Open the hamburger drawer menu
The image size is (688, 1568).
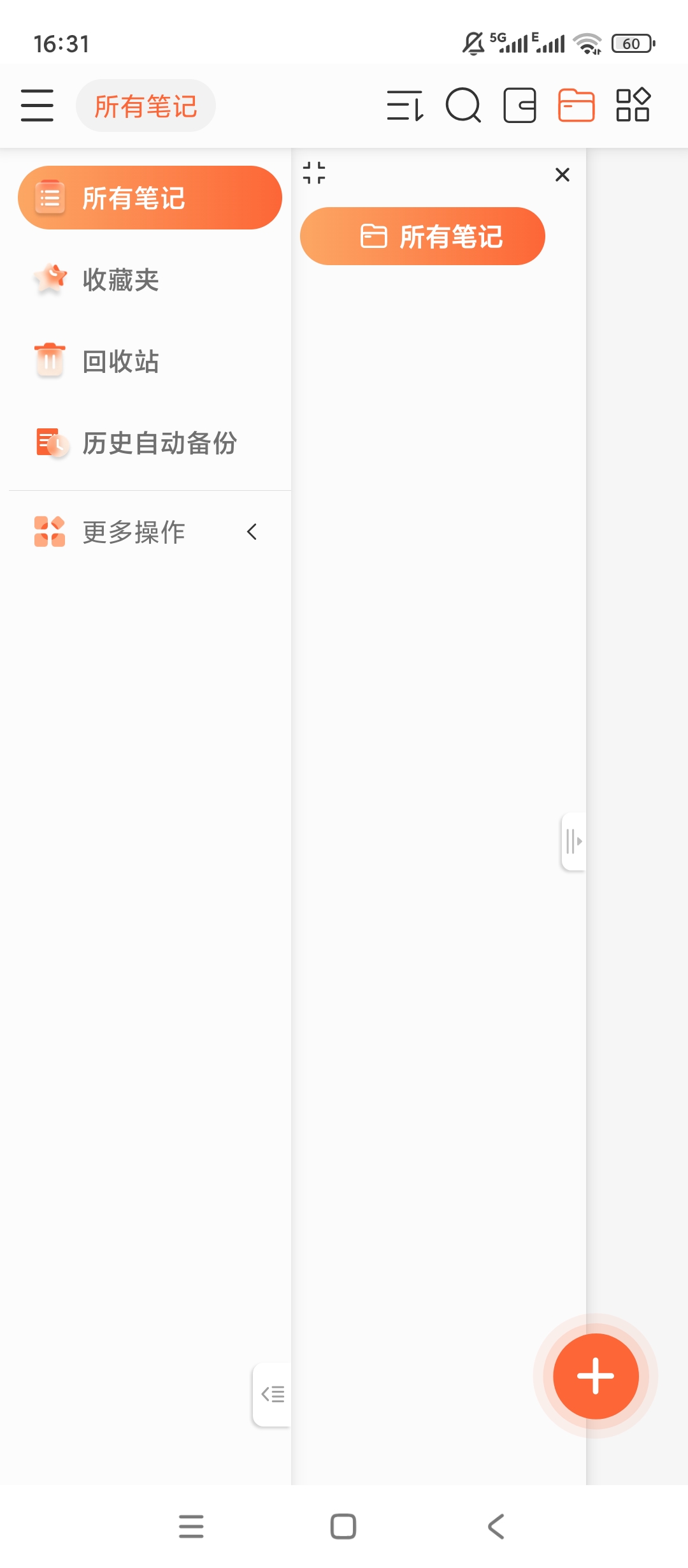point(37,105)
